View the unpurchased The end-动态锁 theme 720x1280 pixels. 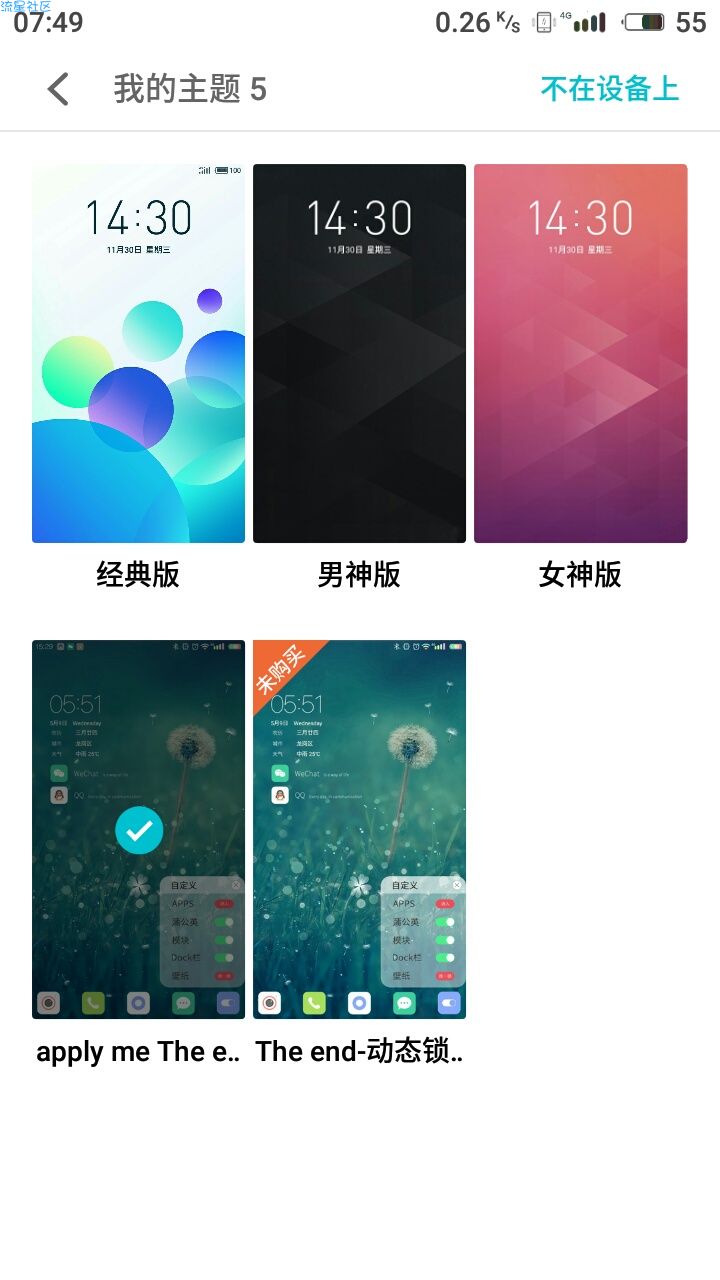point(359,830)
